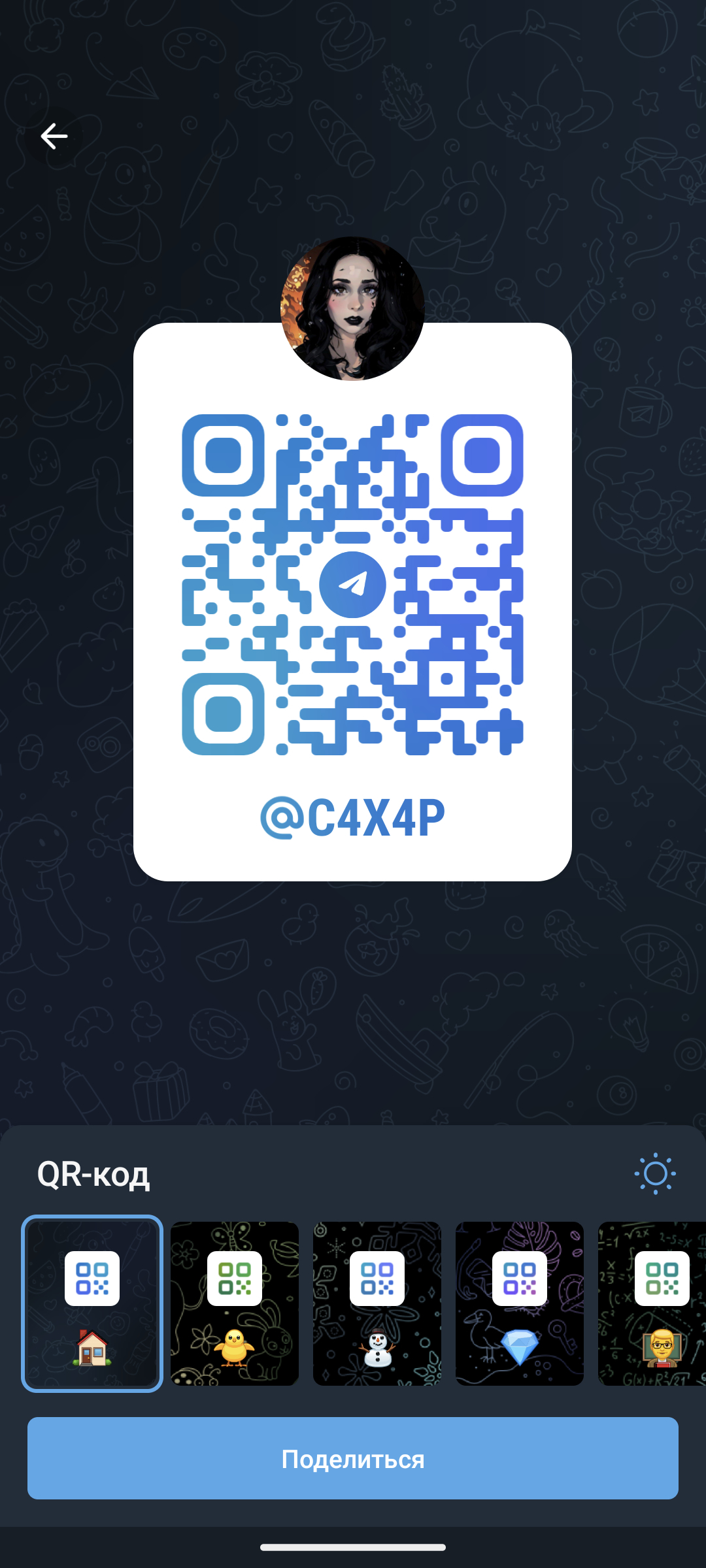This screenshot has height=1568, width=706.
Task: Select the house QR theme
Action: pyautogui.click(x=92, y=1303)
